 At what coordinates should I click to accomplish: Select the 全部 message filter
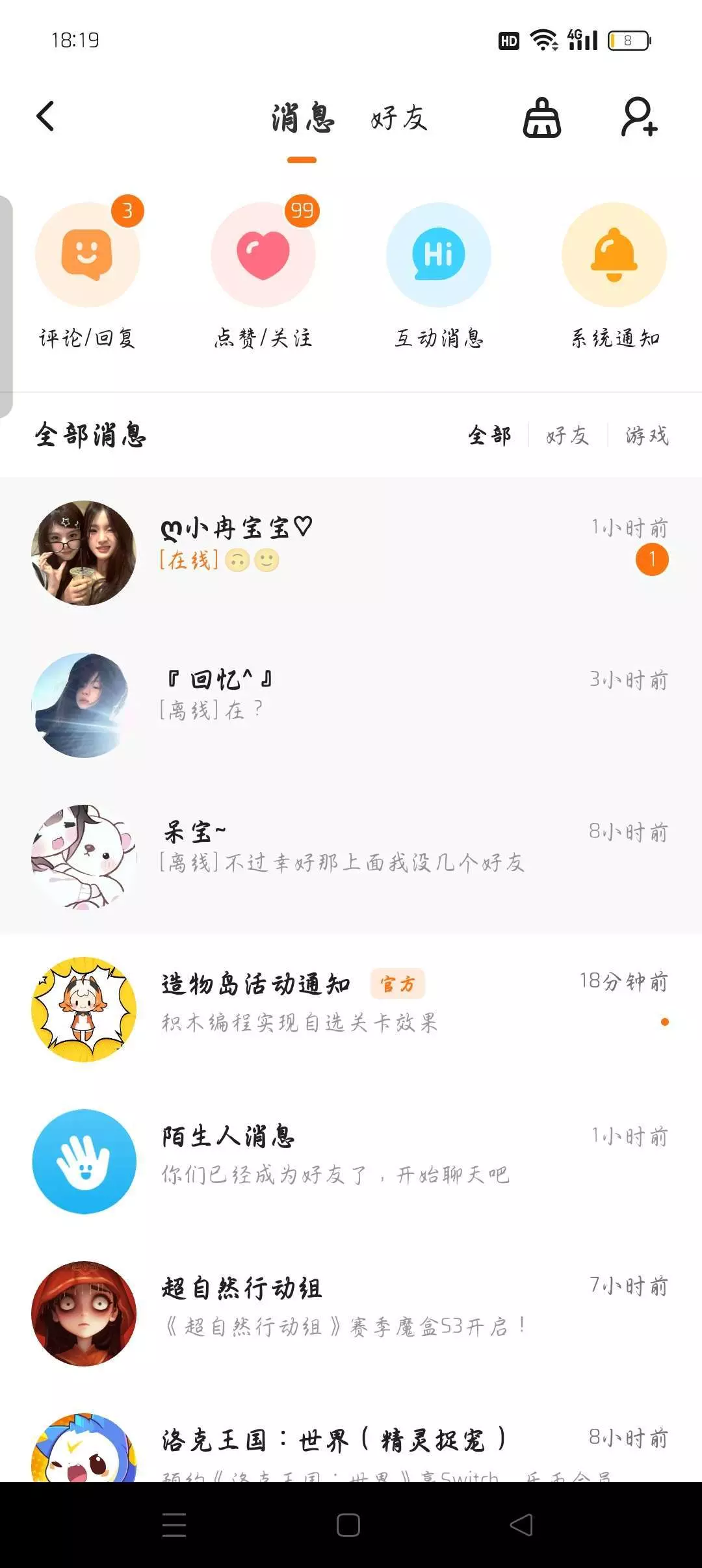[x=489, y=436]
